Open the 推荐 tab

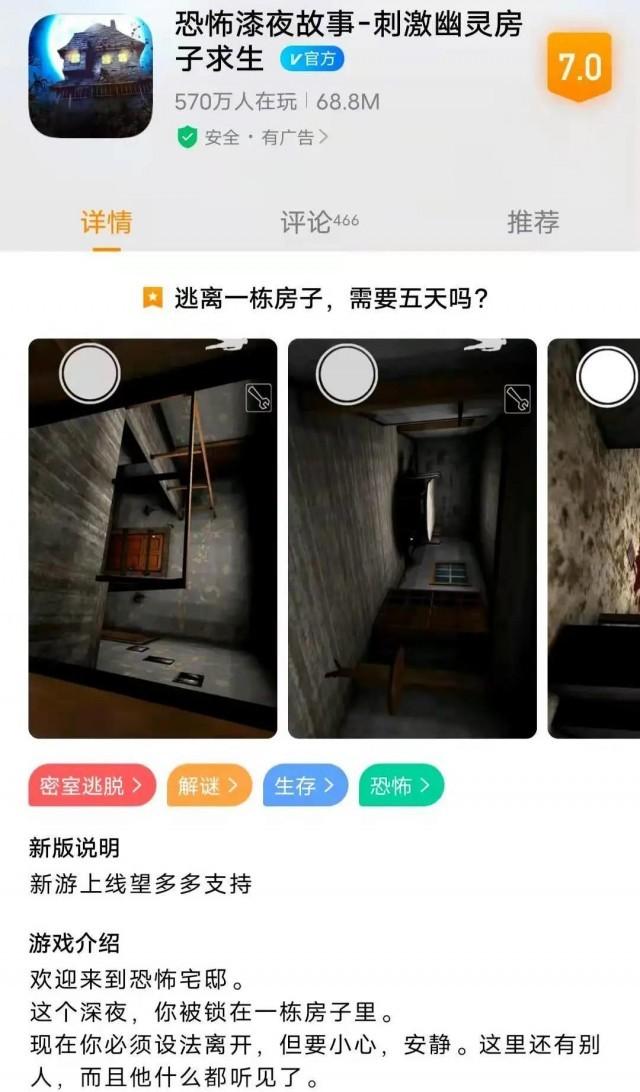pyautogui.click(x=532, y=222)
